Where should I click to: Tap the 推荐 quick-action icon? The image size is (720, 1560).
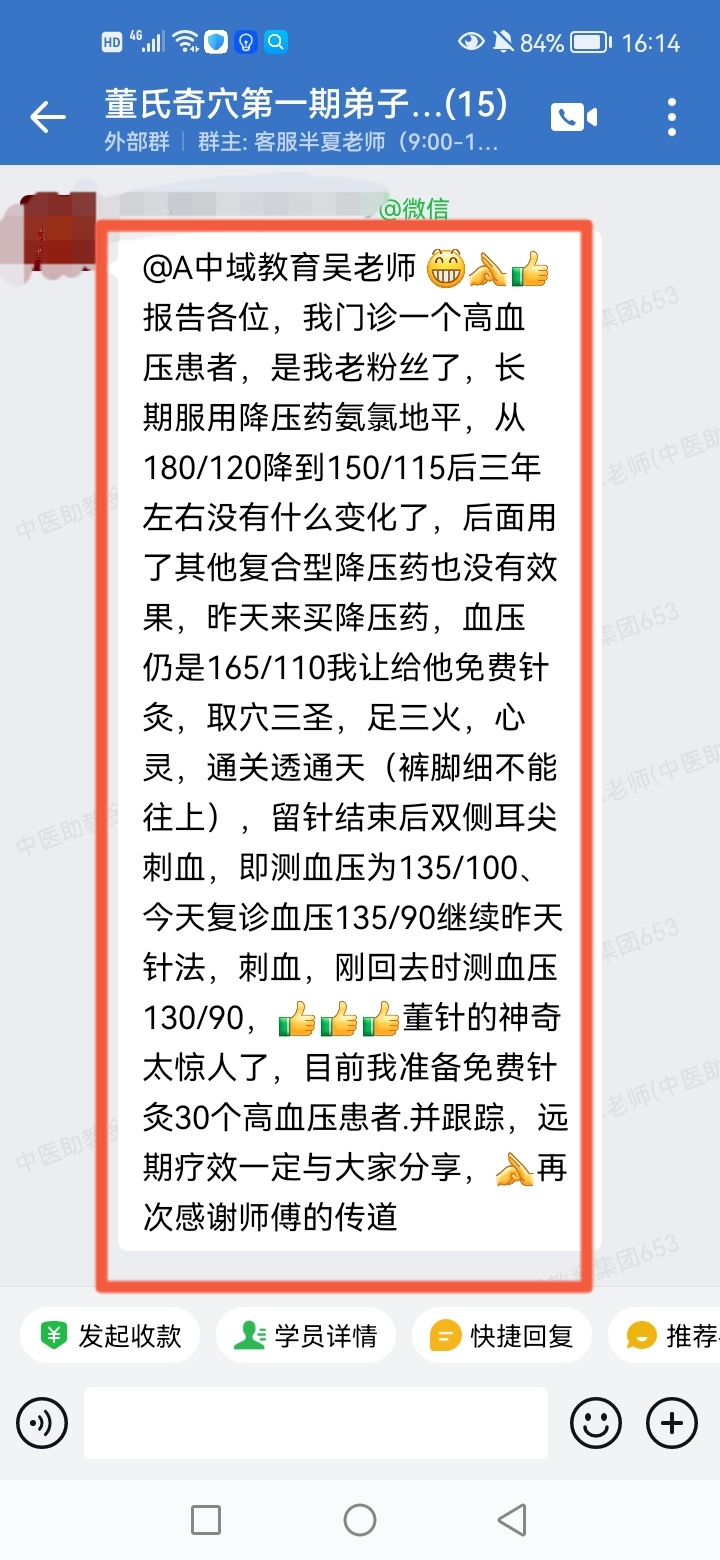[640, 1334]
